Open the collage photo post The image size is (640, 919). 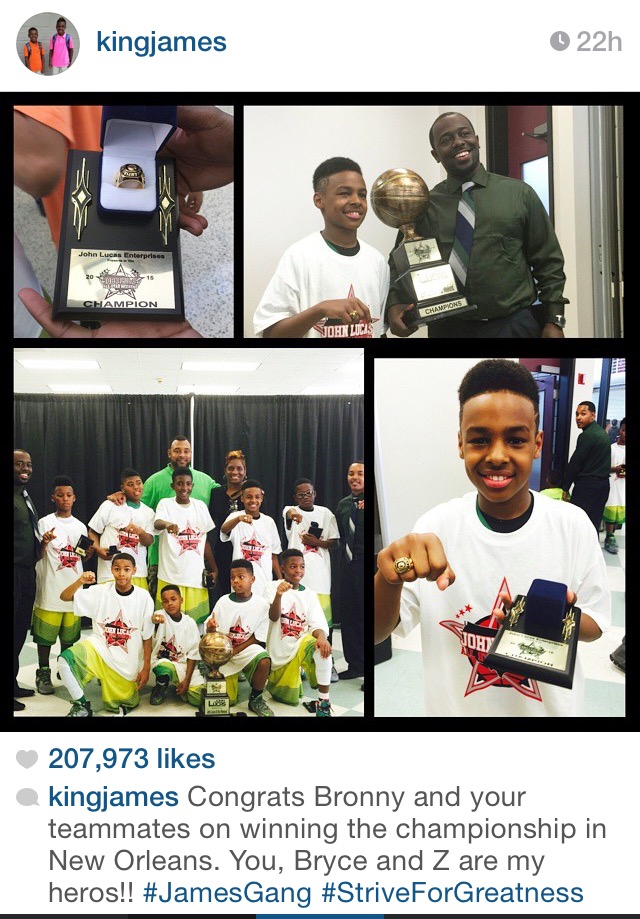(x=320, y=411)
